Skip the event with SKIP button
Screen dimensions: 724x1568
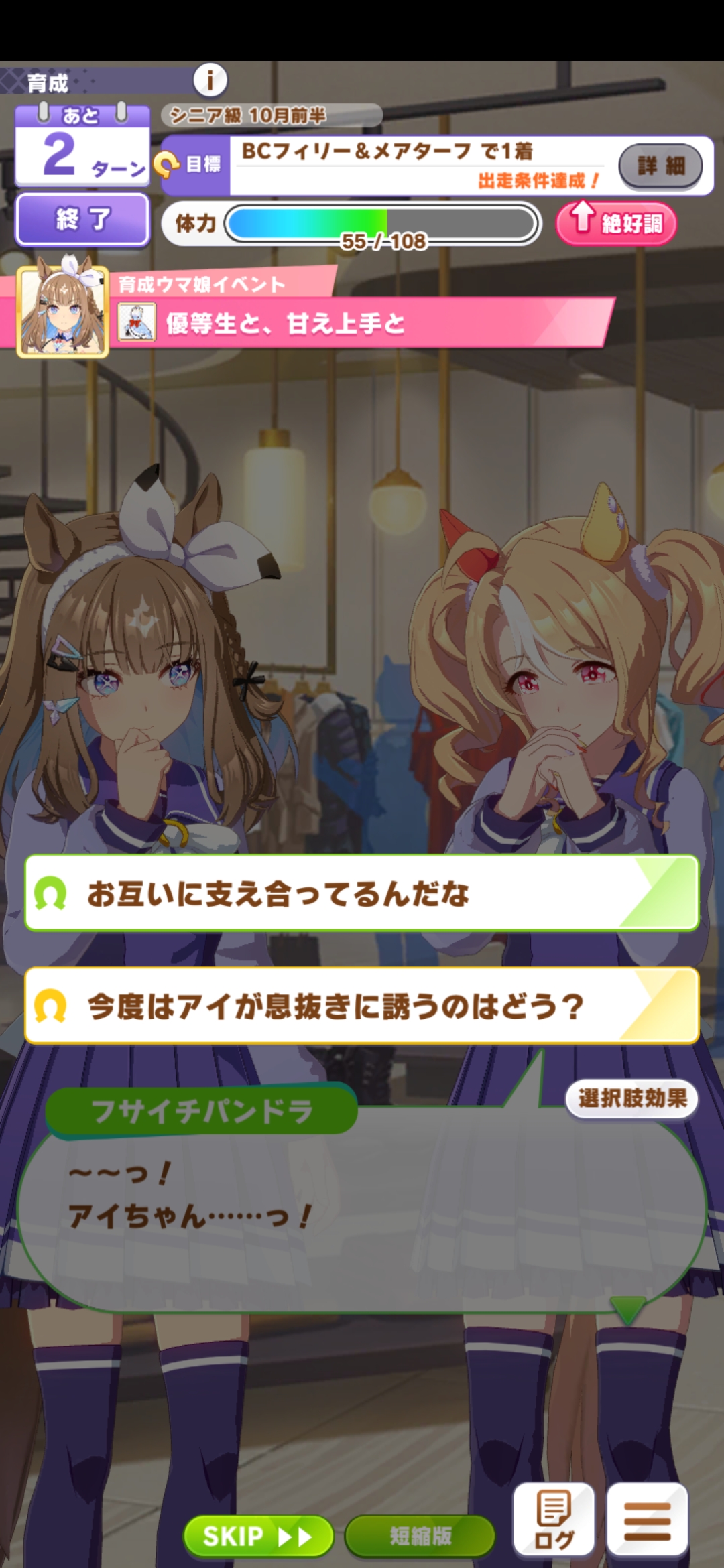258,1535
